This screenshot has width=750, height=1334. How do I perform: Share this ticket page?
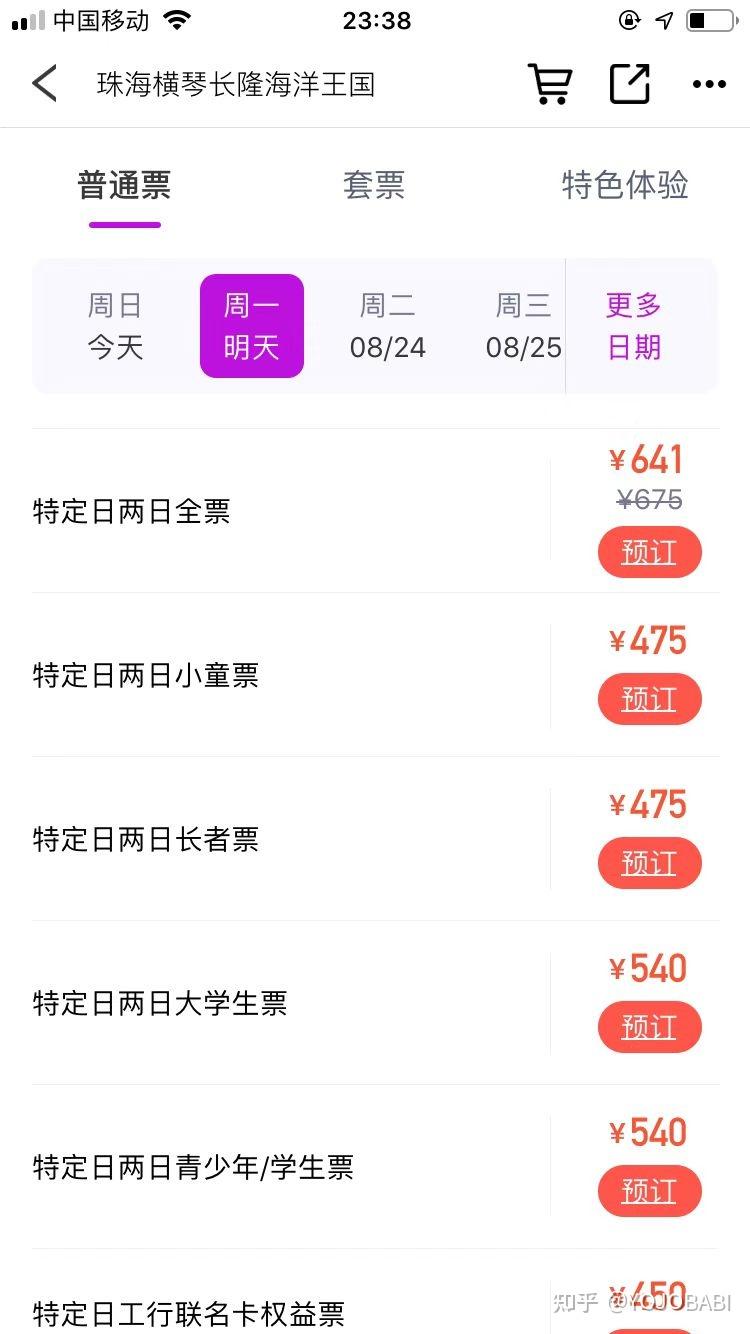[x=630, y=84]
